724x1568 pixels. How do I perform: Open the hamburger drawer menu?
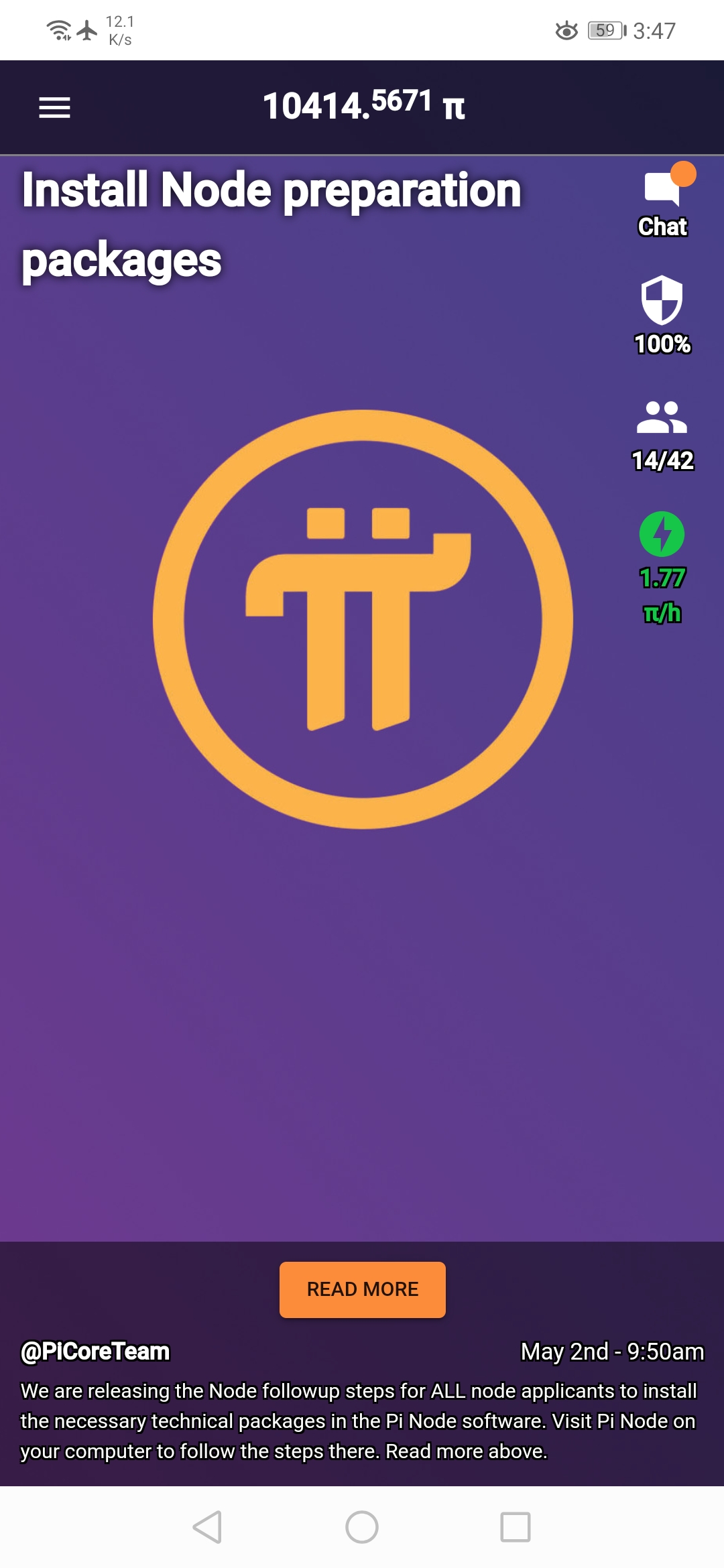[54, 107]
